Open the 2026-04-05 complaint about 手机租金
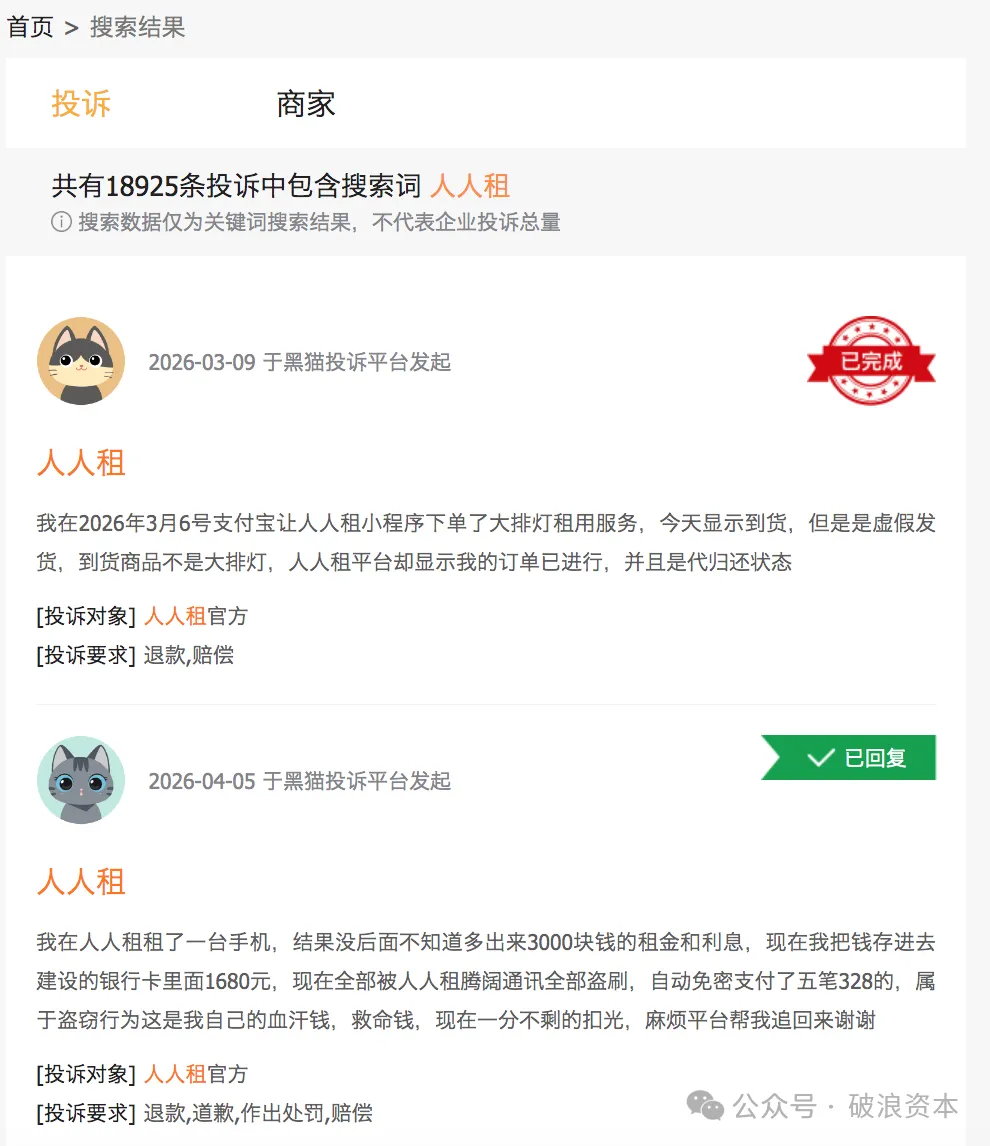 pos(81,882)
